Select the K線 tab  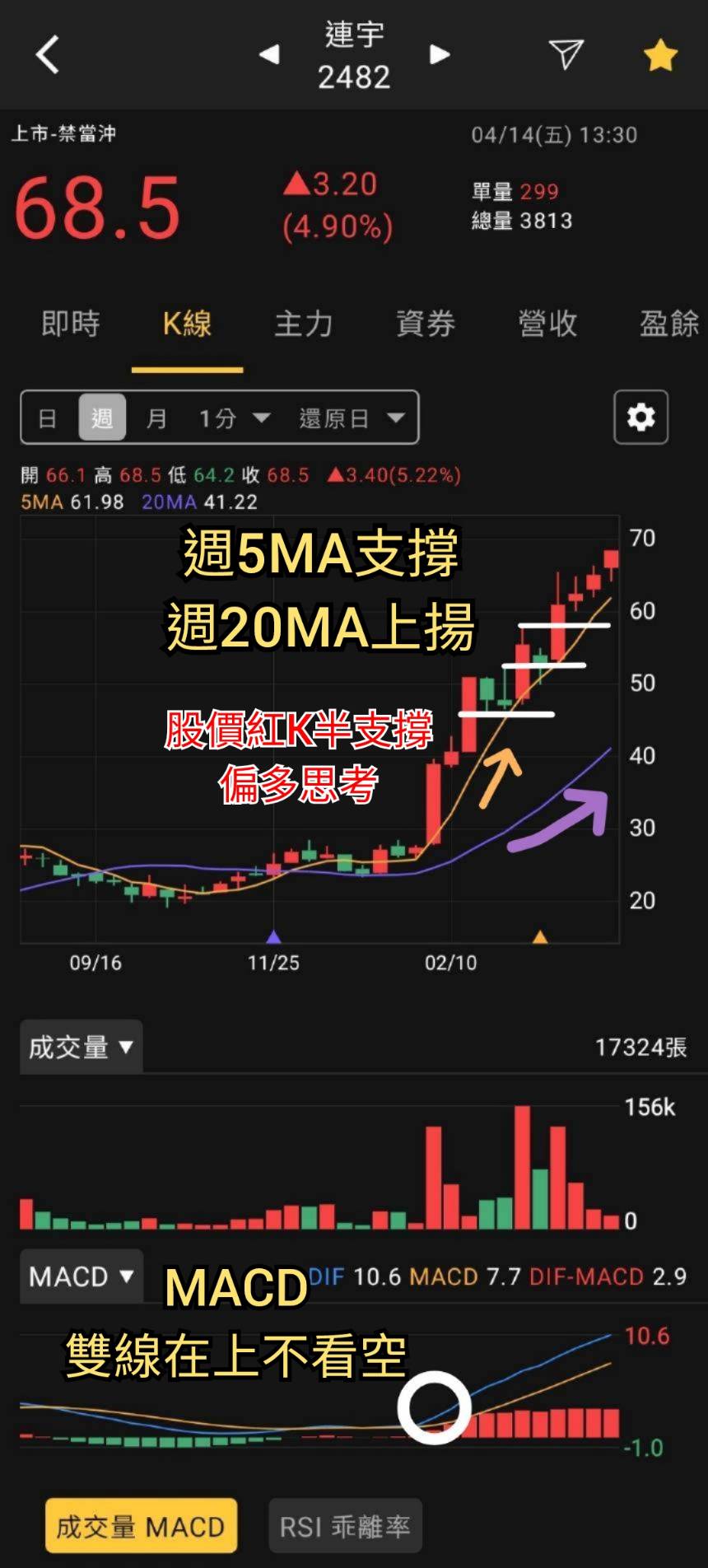[x=187, y=324]
